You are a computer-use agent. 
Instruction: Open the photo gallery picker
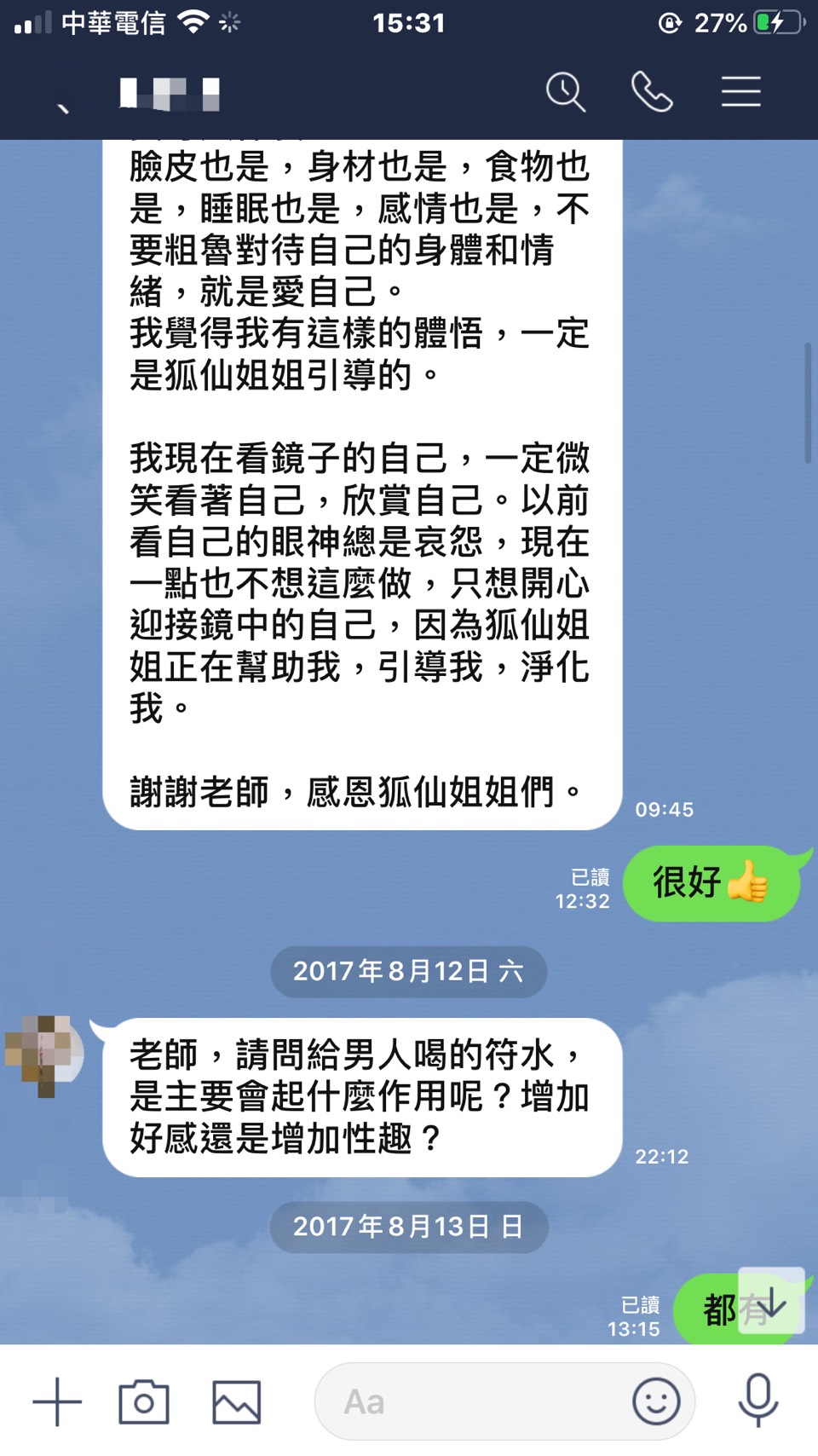tap(236, 1401)
